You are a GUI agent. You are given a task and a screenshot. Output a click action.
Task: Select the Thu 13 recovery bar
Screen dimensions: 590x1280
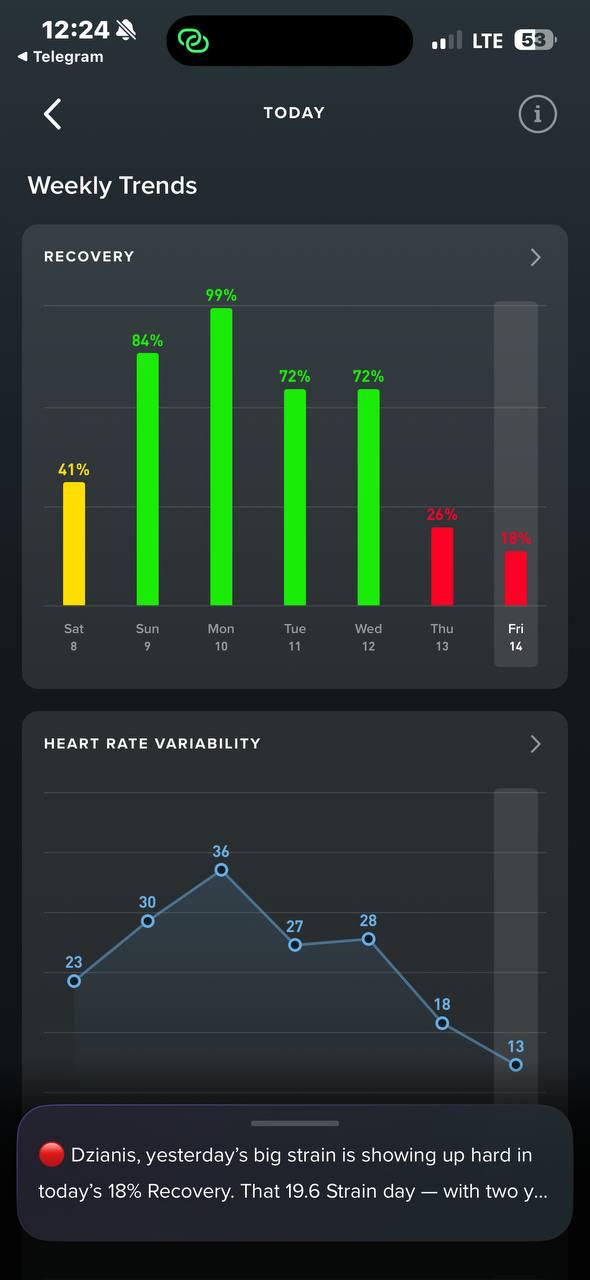(x=442, y=566)
